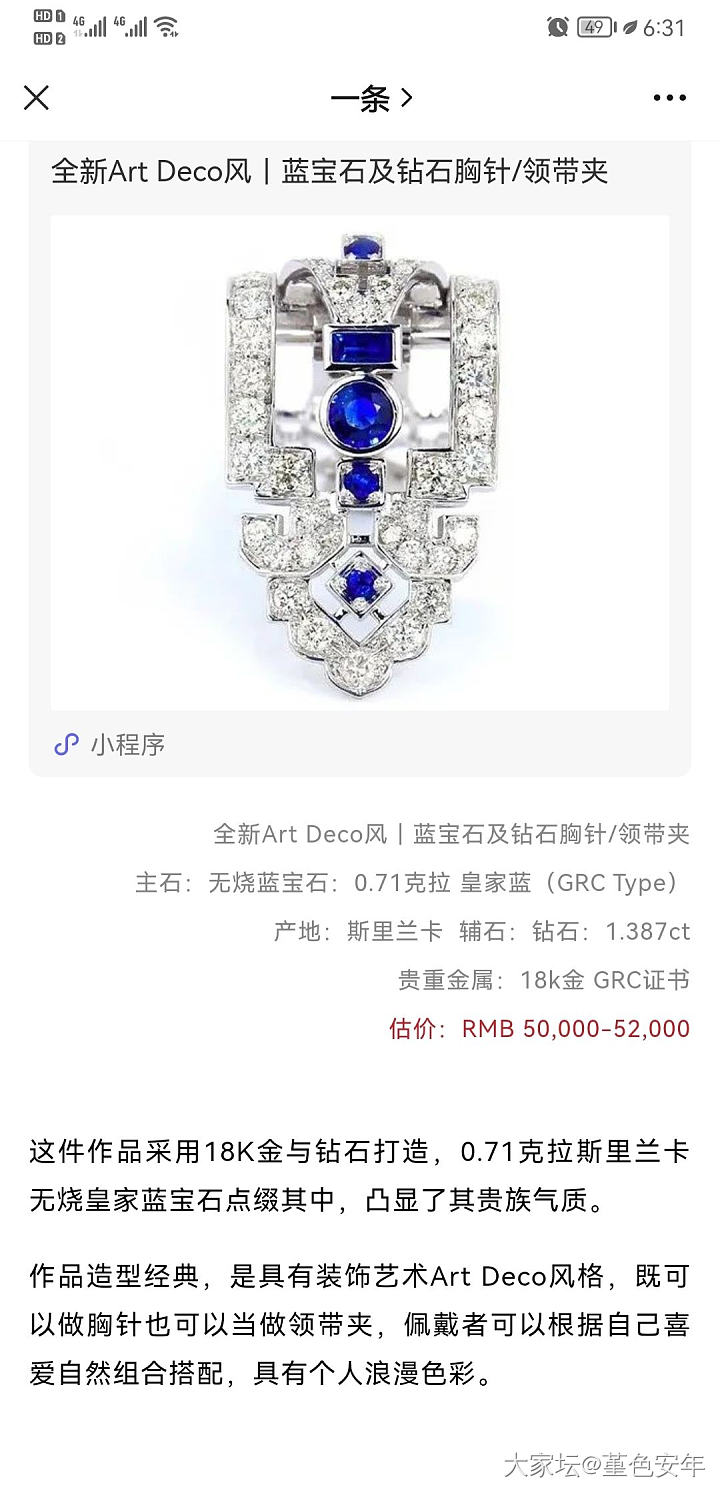
Task: Open the 一条 account page
Action: (371, 98)
